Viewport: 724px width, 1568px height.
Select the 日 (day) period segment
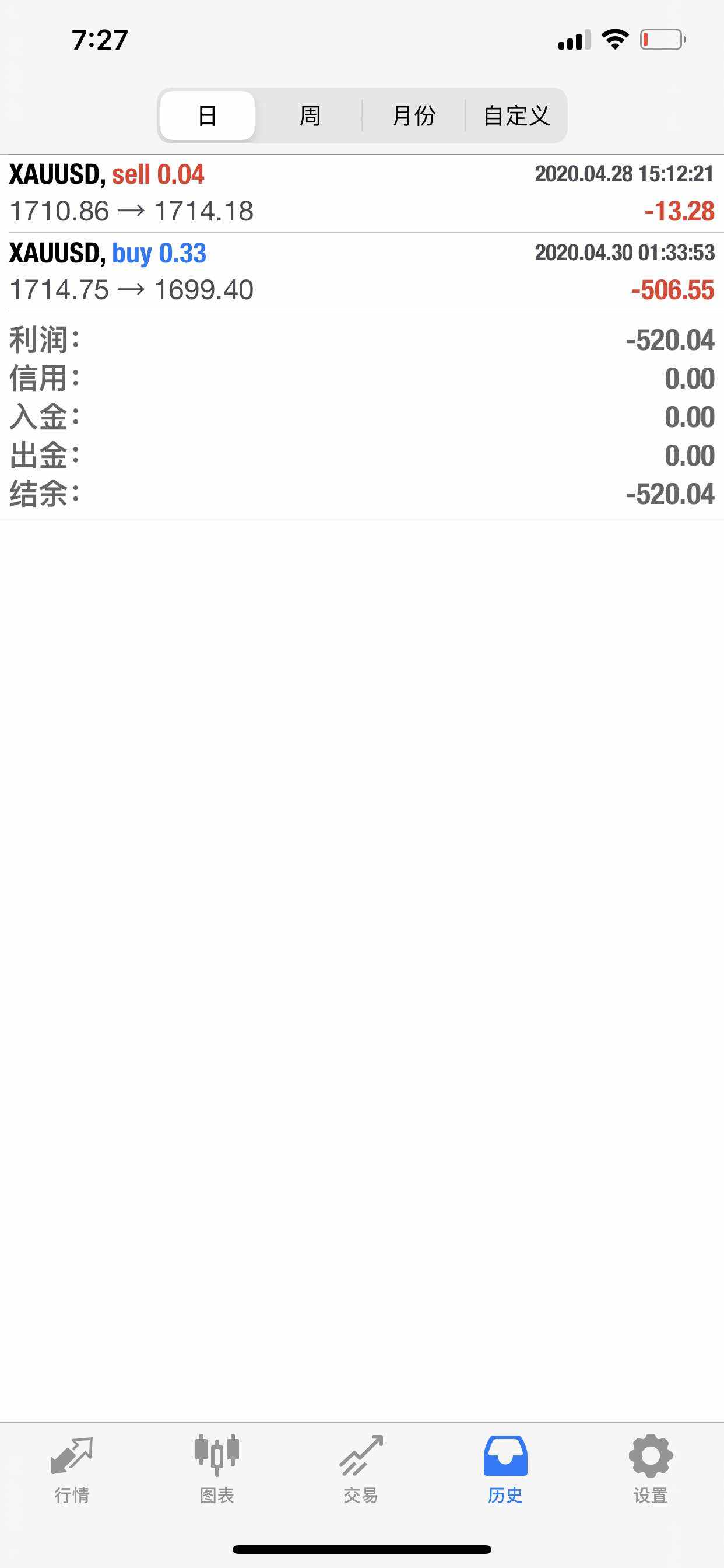(207, 116)
